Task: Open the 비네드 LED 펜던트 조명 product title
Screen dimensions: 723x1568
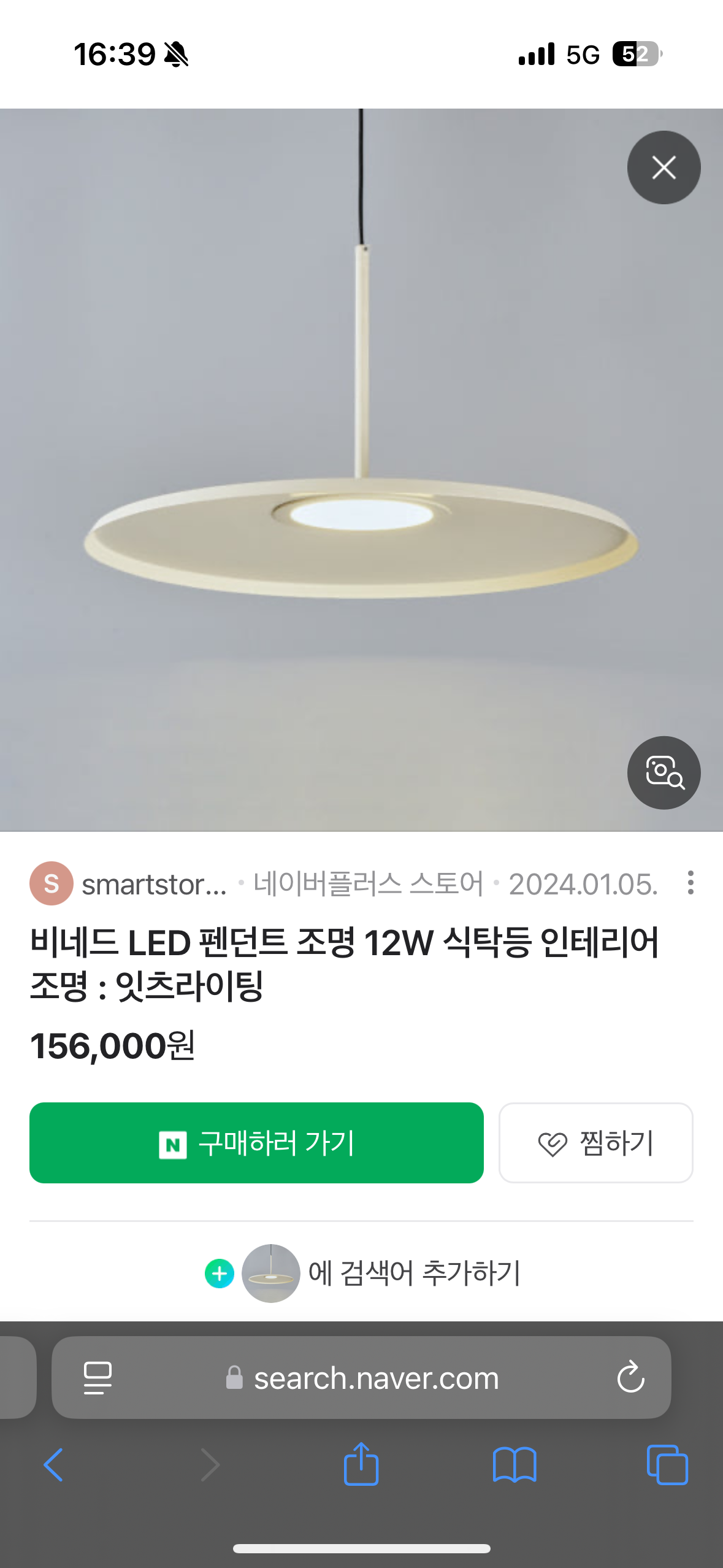Action: 343,963
